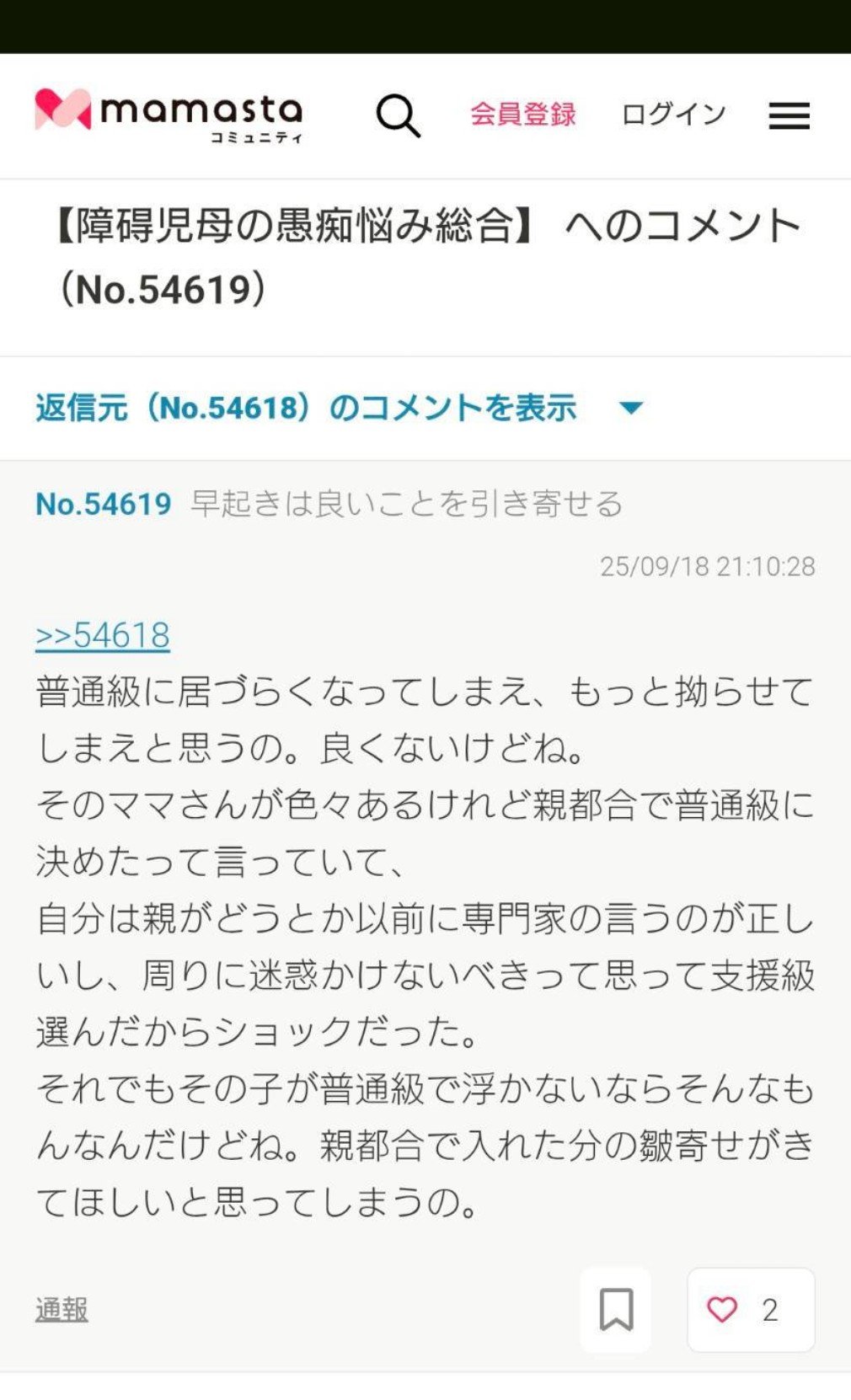Go to mamasta home via logo
The width and height of the screenshot is (851, 1400).
click(x=169, y=115)
